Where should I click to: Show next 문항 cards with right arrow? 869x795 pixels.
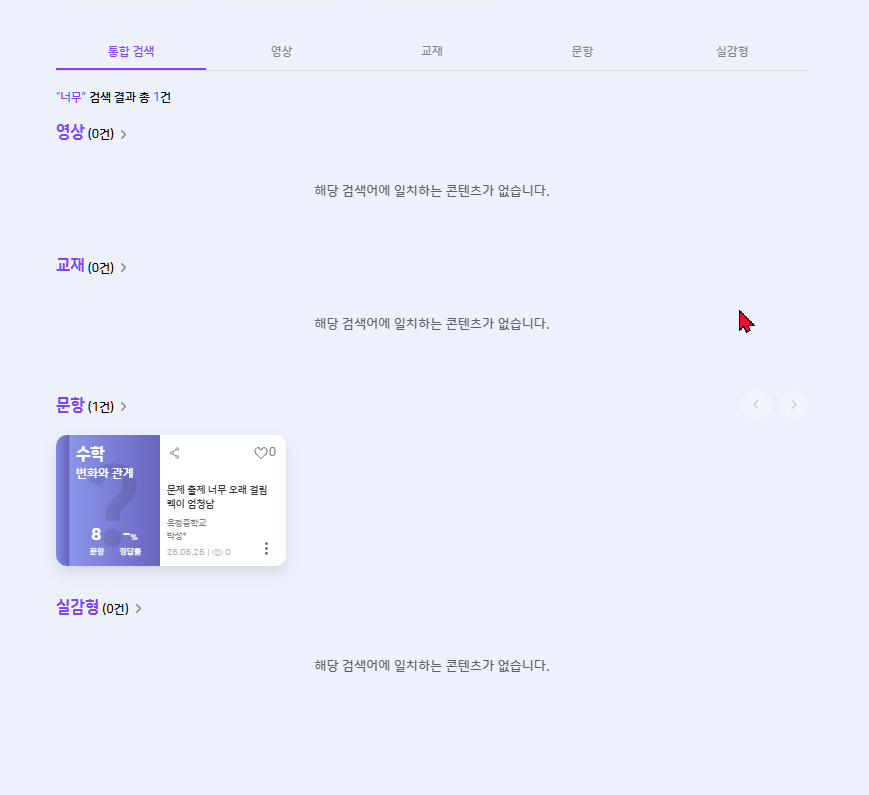coord(793,404)
